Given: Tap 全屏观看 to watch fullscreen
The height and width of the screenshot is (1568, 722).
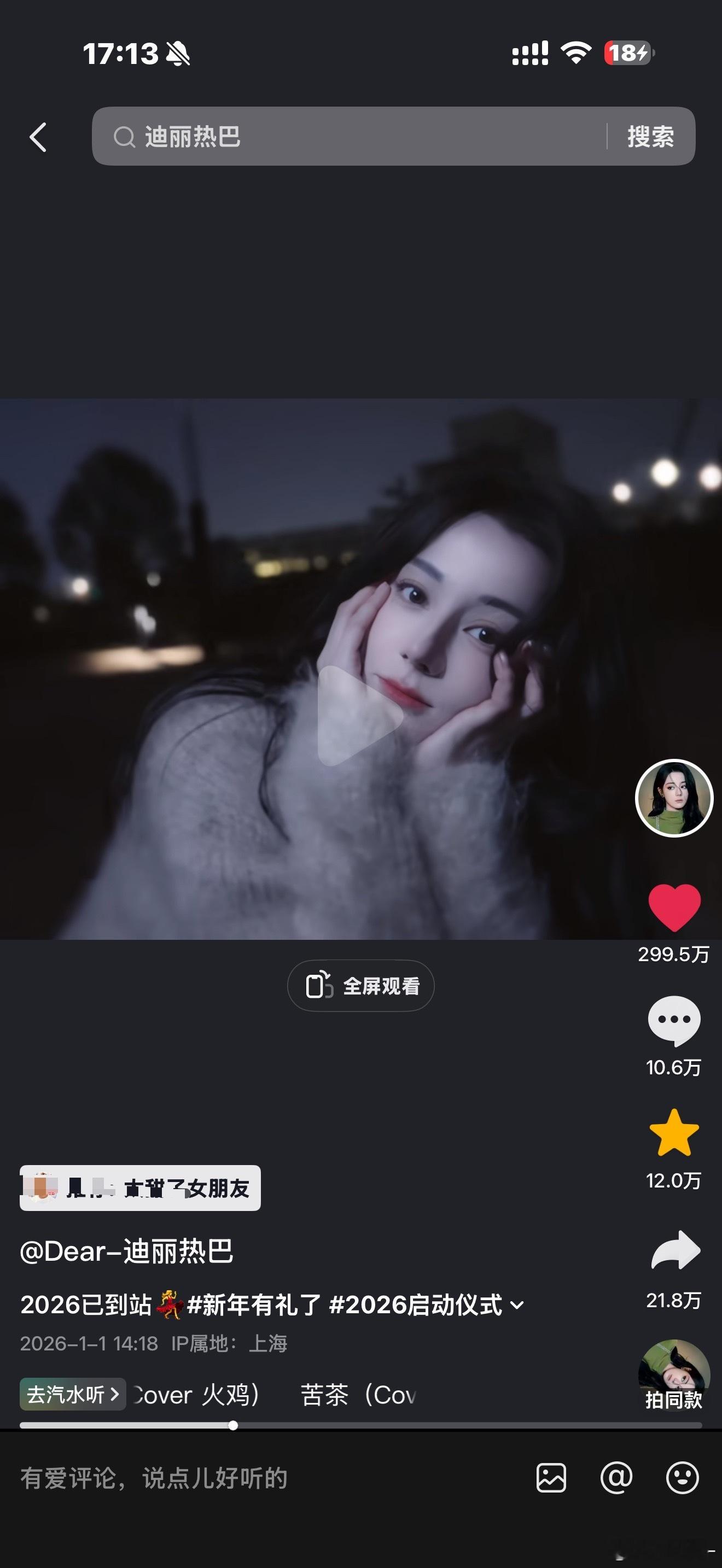Looking at the screenshot, I should click(x=360, y=986).
